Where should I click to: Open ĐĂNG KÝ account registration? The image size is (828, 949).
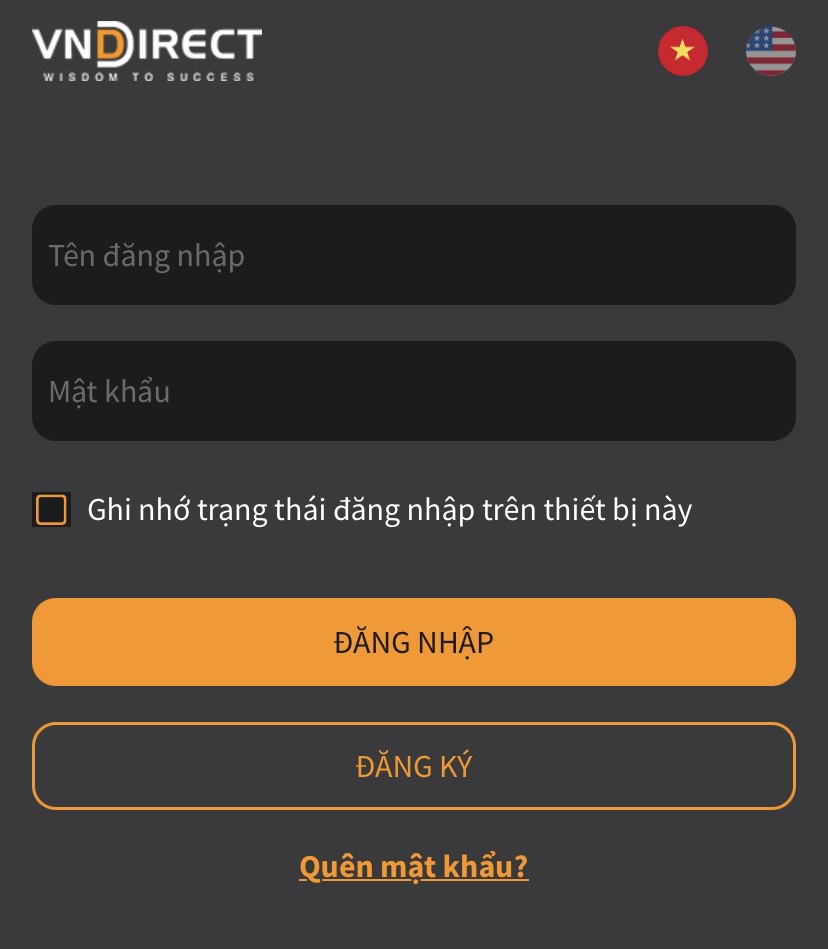[x=413, y=766]
